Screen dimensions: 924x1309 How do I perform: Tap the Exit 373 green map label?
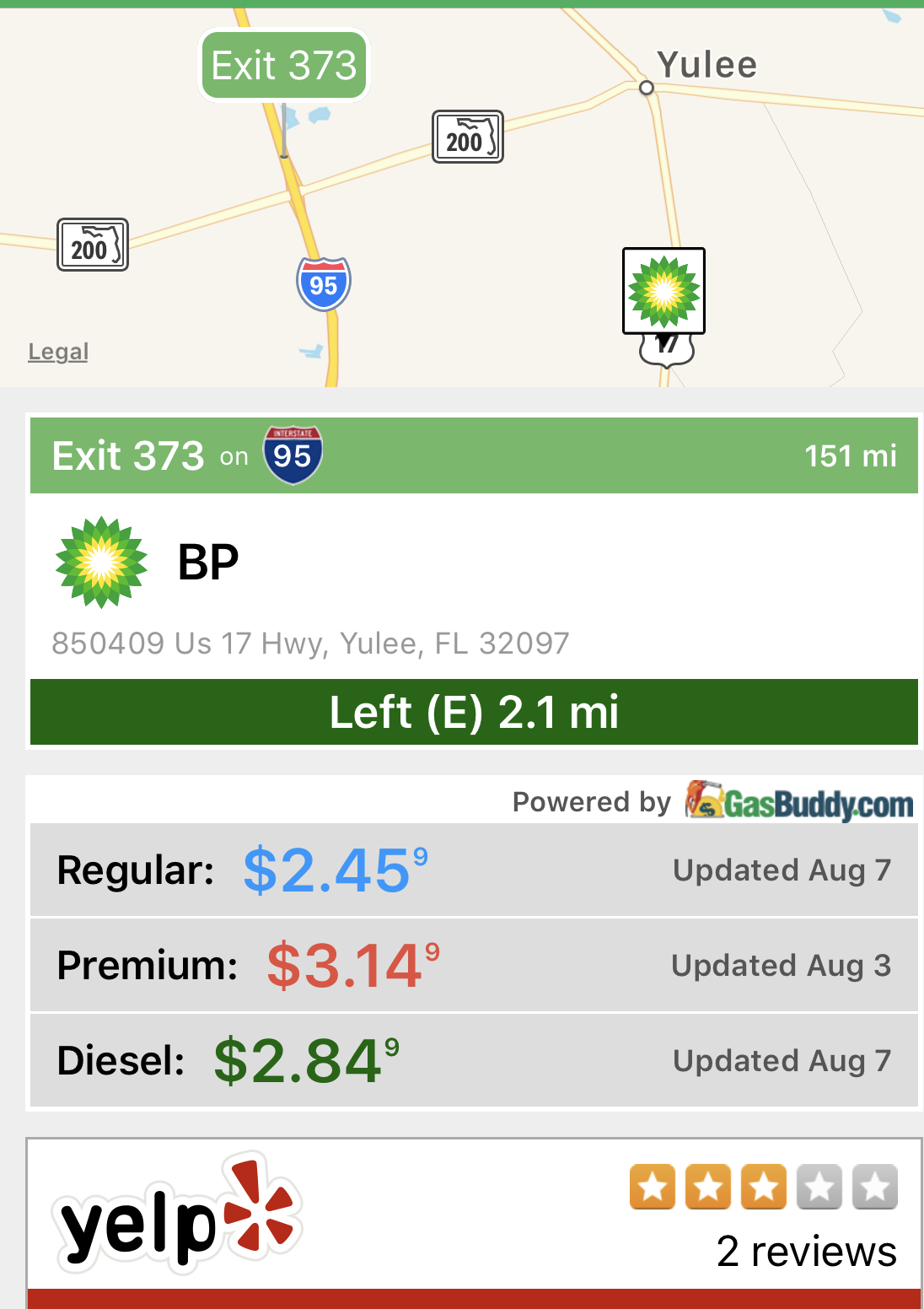point(283,64)
